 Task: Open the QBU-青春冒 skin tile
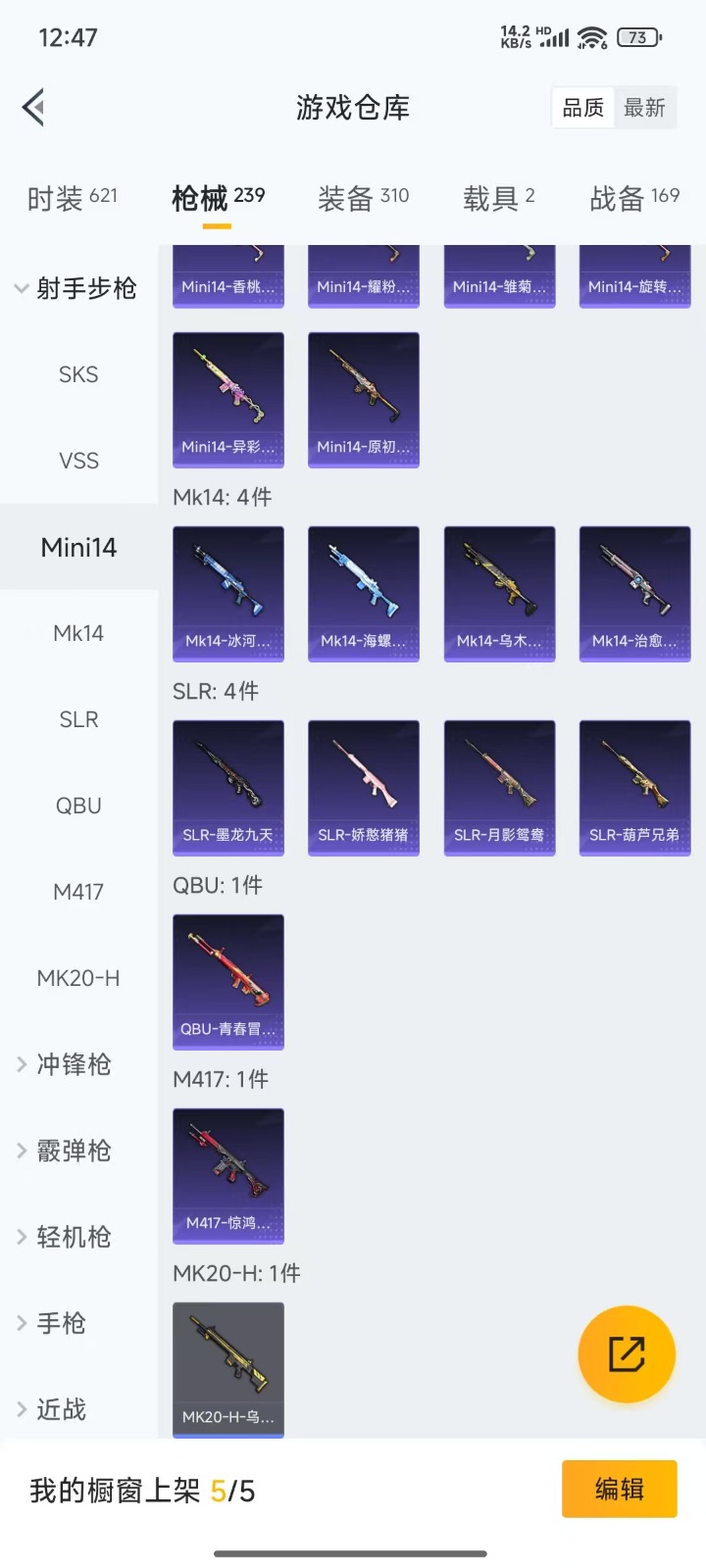click(228, 981)
